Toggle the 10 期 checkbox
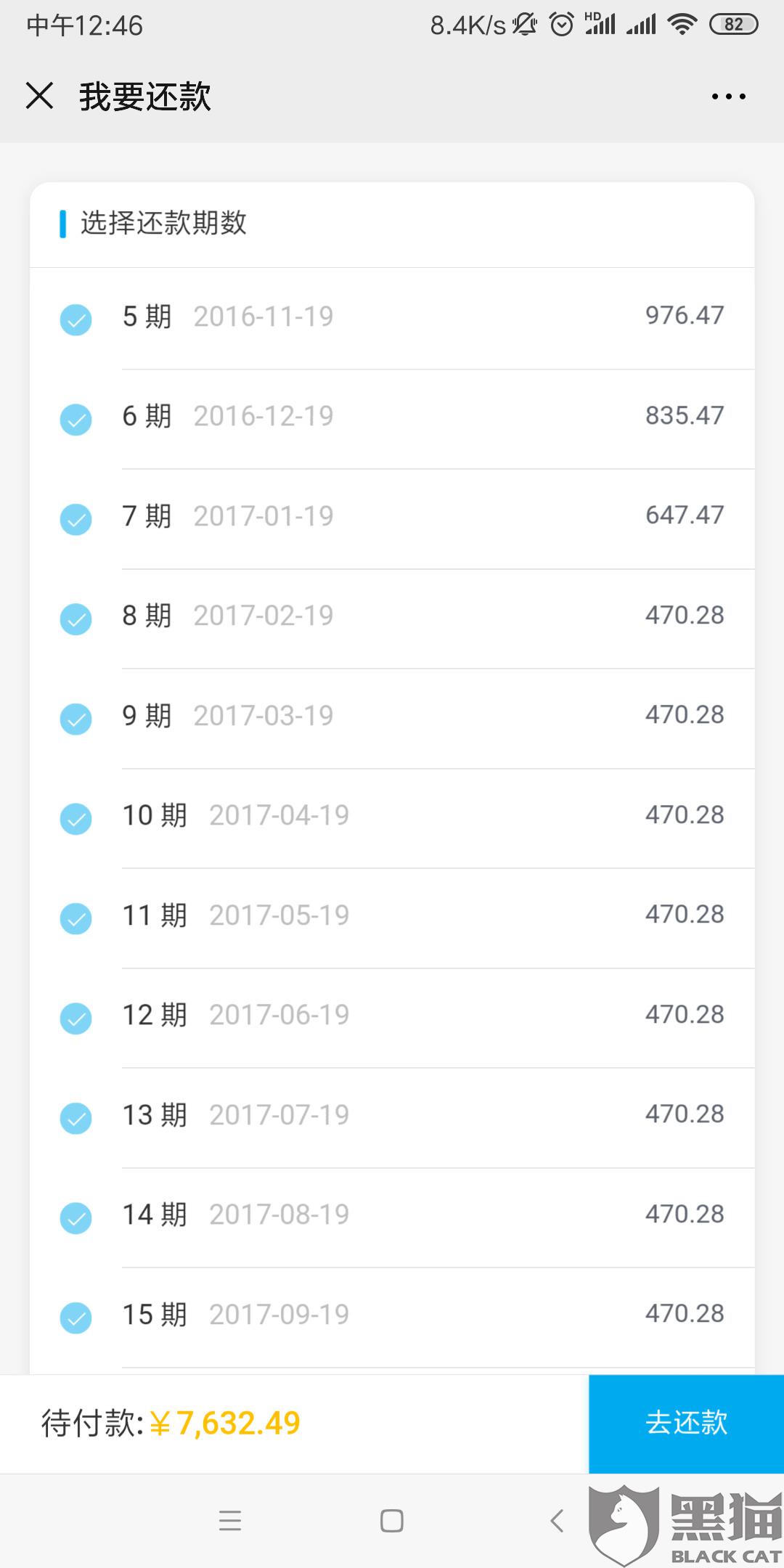 [75, 818]
